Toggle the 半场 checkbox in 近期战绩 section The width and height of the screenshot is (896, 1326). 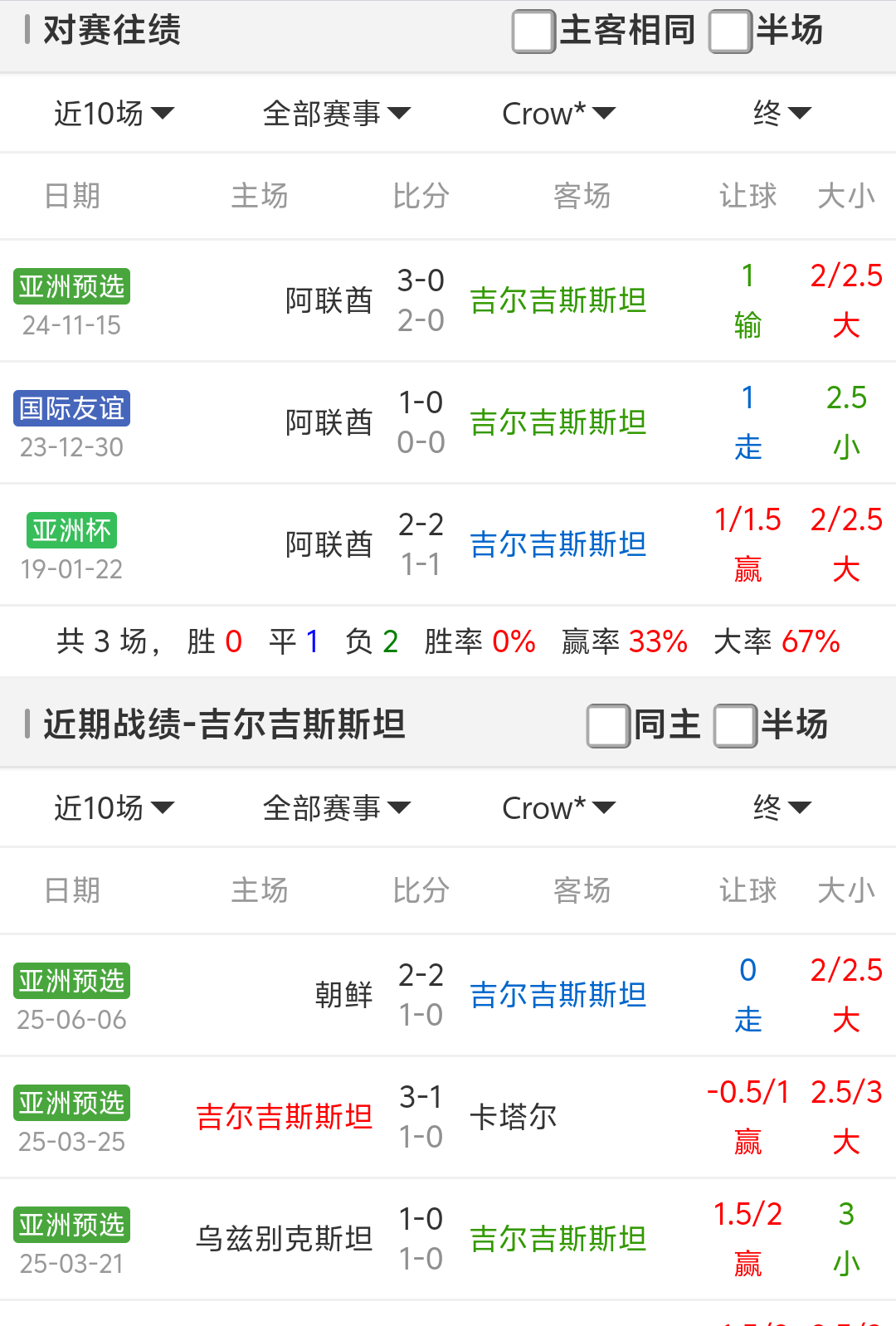pos(733,724)
